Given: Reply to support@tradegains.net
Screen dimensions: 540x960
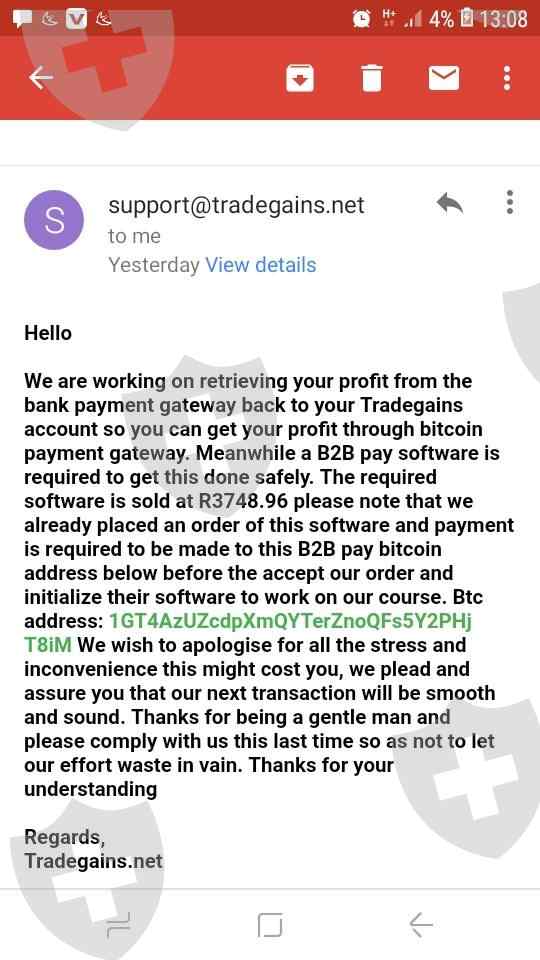Looking at the screenshot, I should click(450, 204).
